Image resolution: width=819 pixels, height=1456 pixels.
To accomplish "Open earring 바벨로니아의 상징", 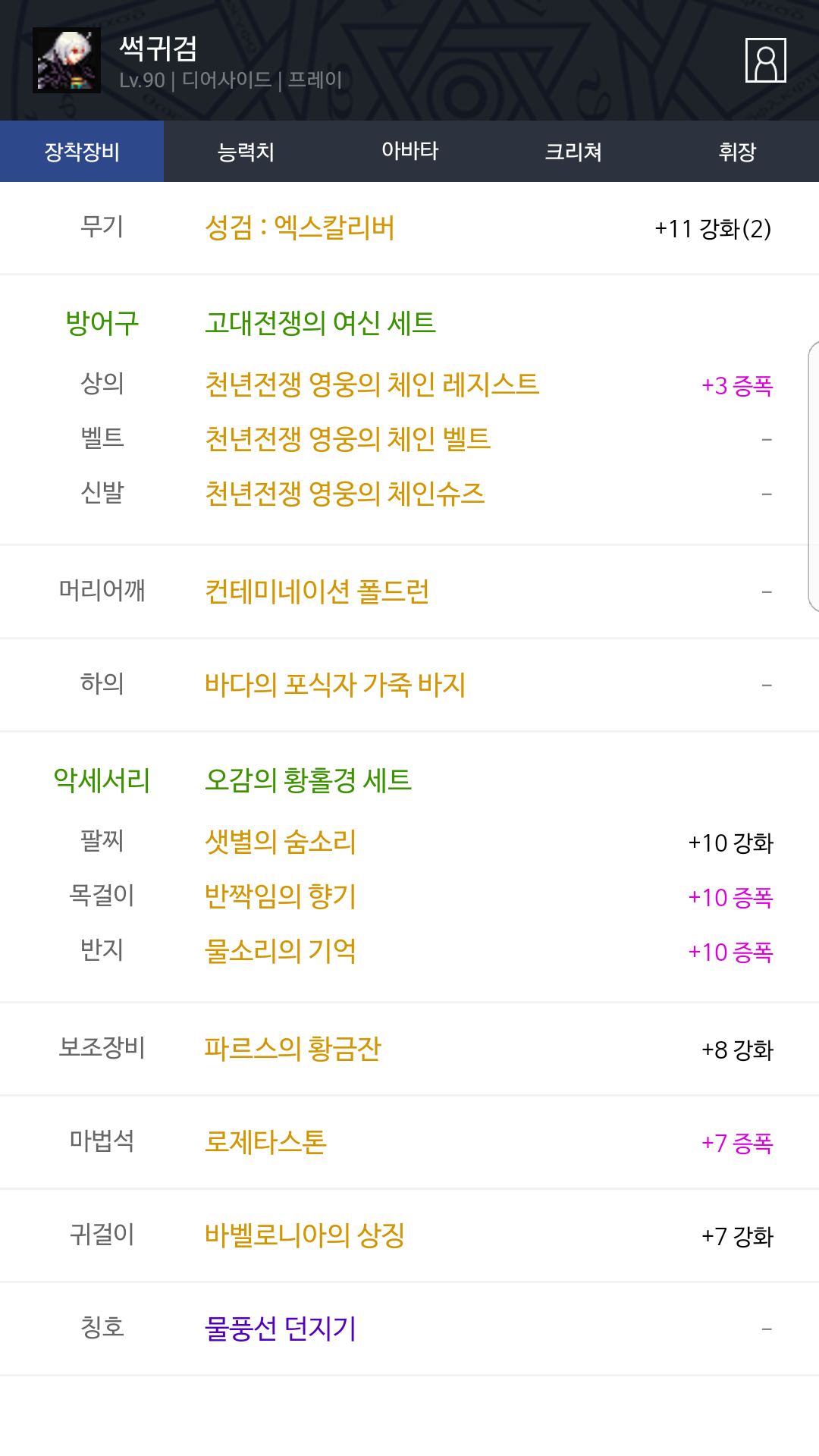I will [304, 1235].
